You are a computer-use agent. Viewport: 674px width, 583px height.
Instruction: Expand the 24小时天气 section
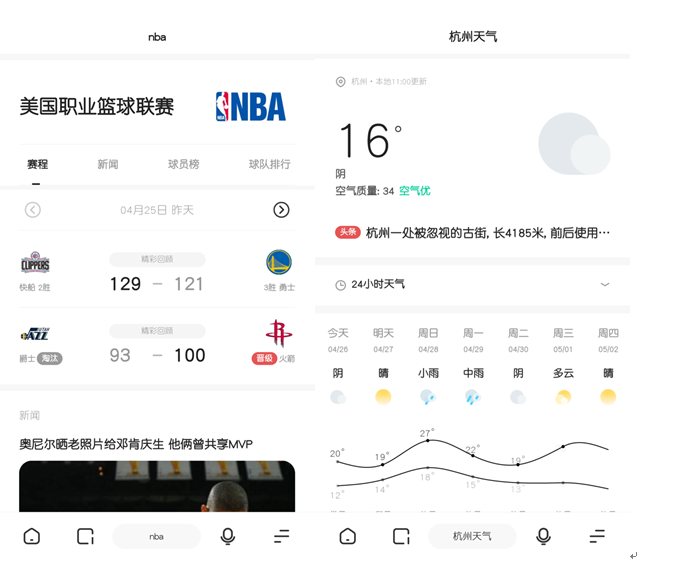[604, 284]
